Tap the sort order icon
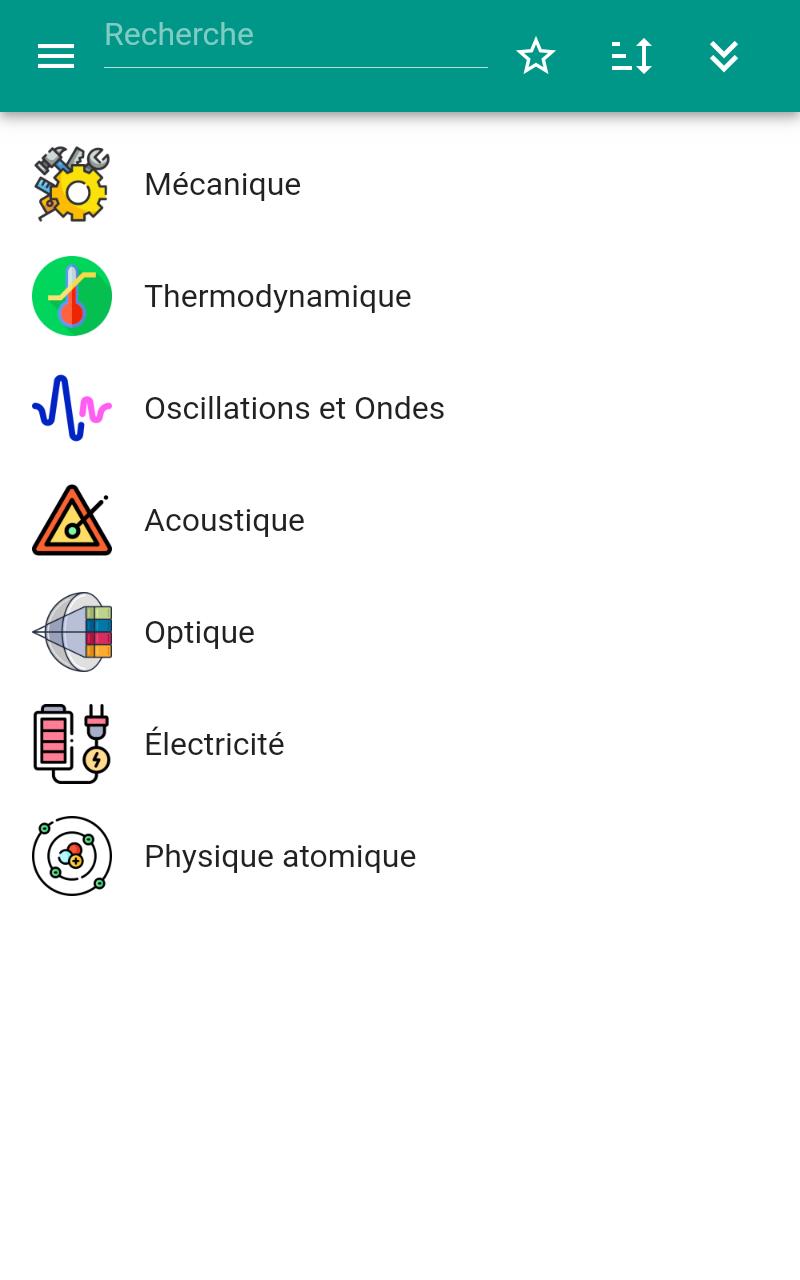Image resolution: width=800 pixels, height=1280 pixels. (632, 56)
